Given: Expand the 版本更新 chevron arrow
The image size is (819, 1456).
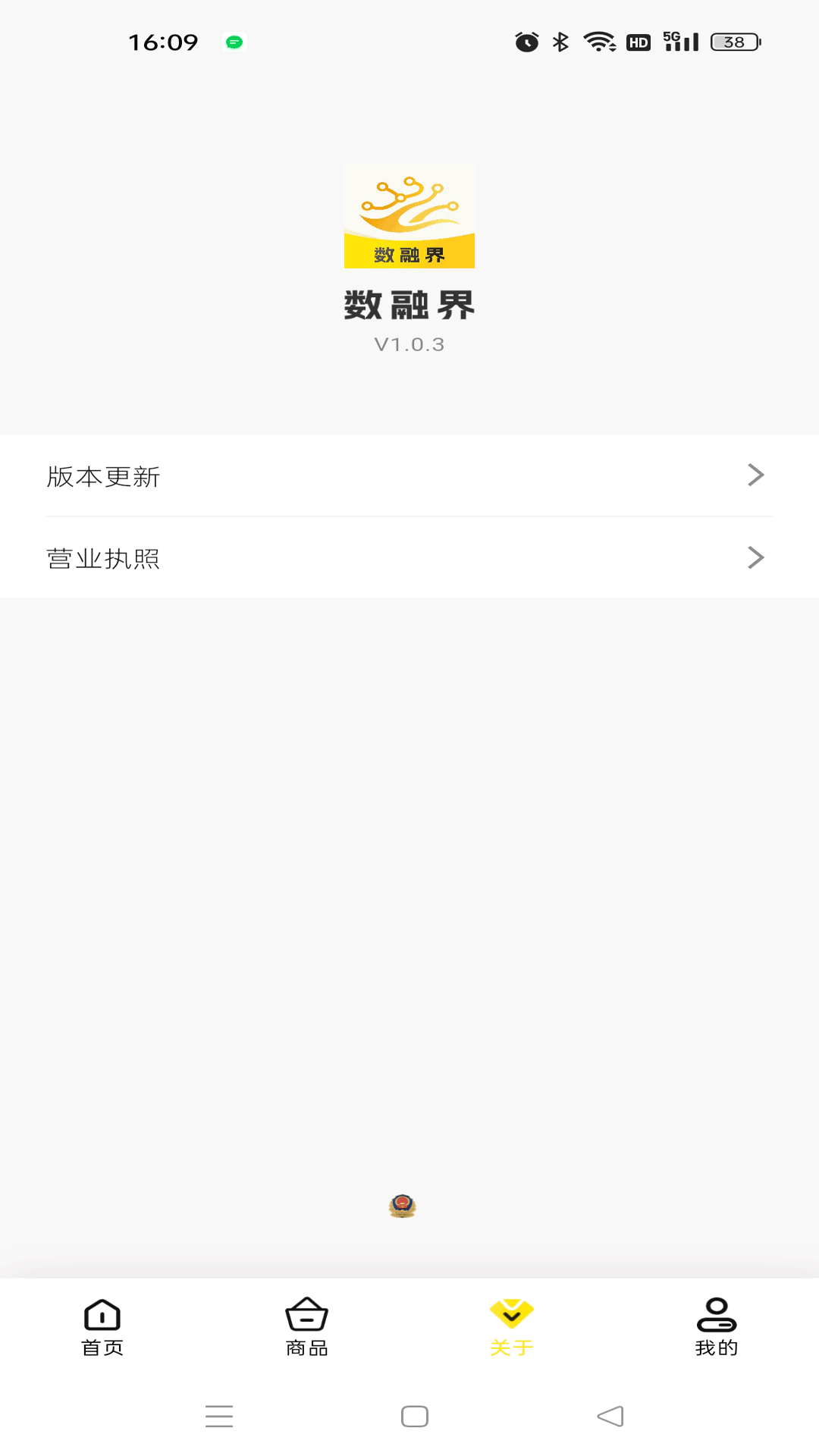Looking at the screenshot, I should tap(755, 475).
